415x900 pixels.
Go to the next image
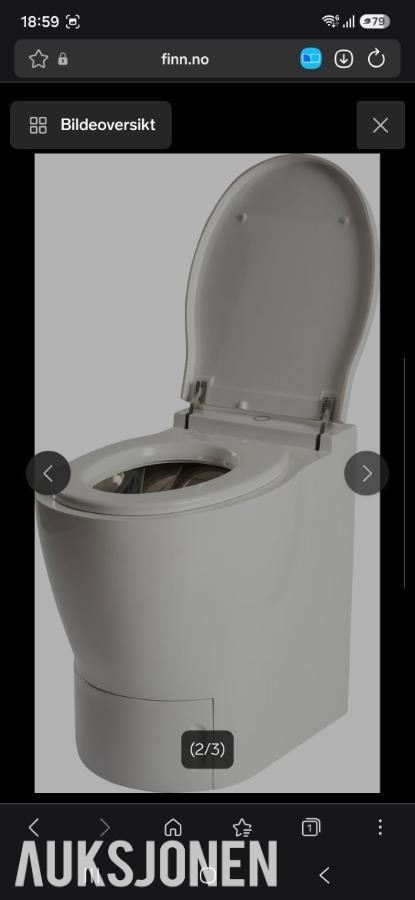[x=366, y=474]
